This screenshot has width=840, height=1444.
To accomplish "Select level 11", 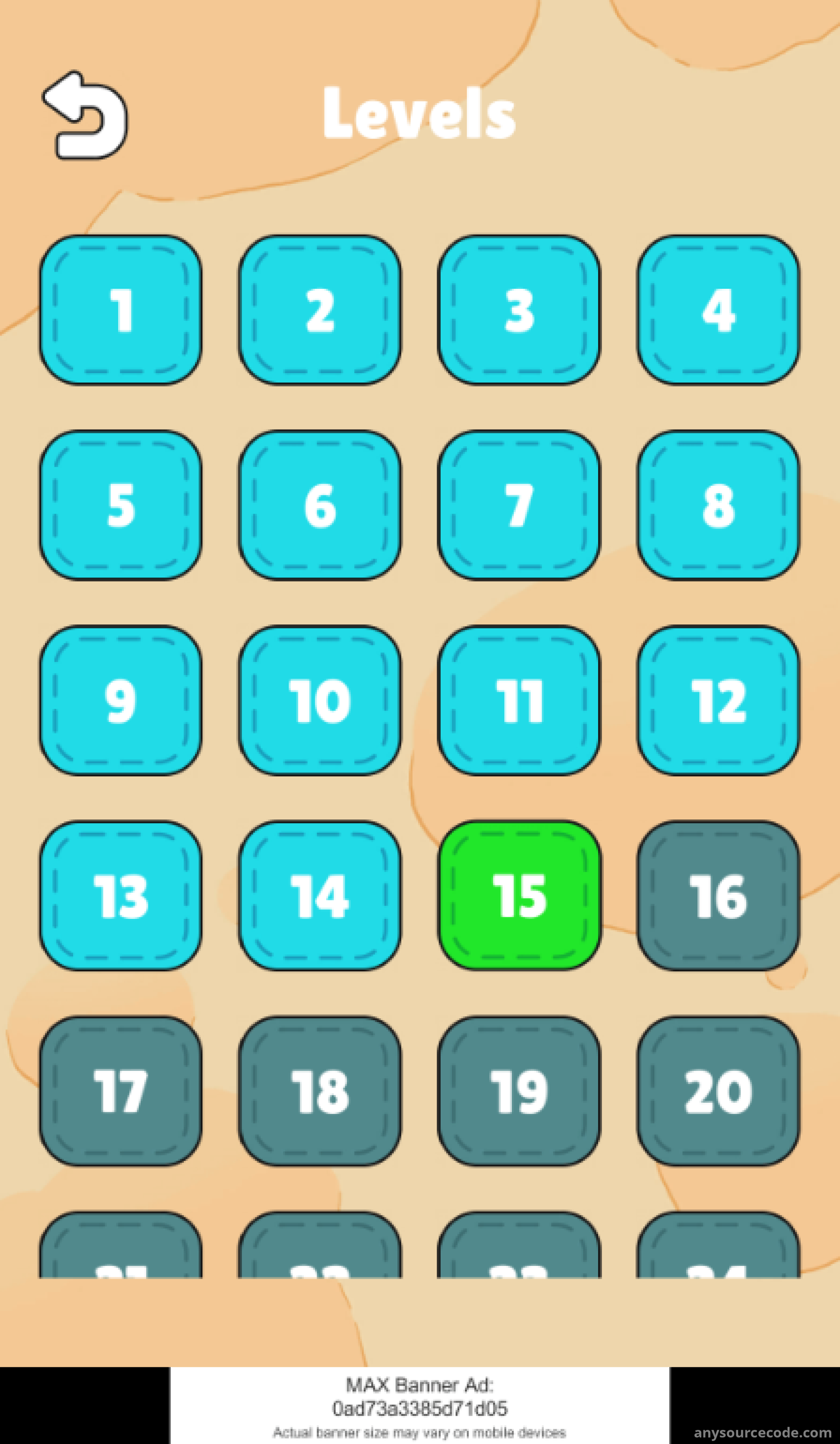I will pos(519,701).
